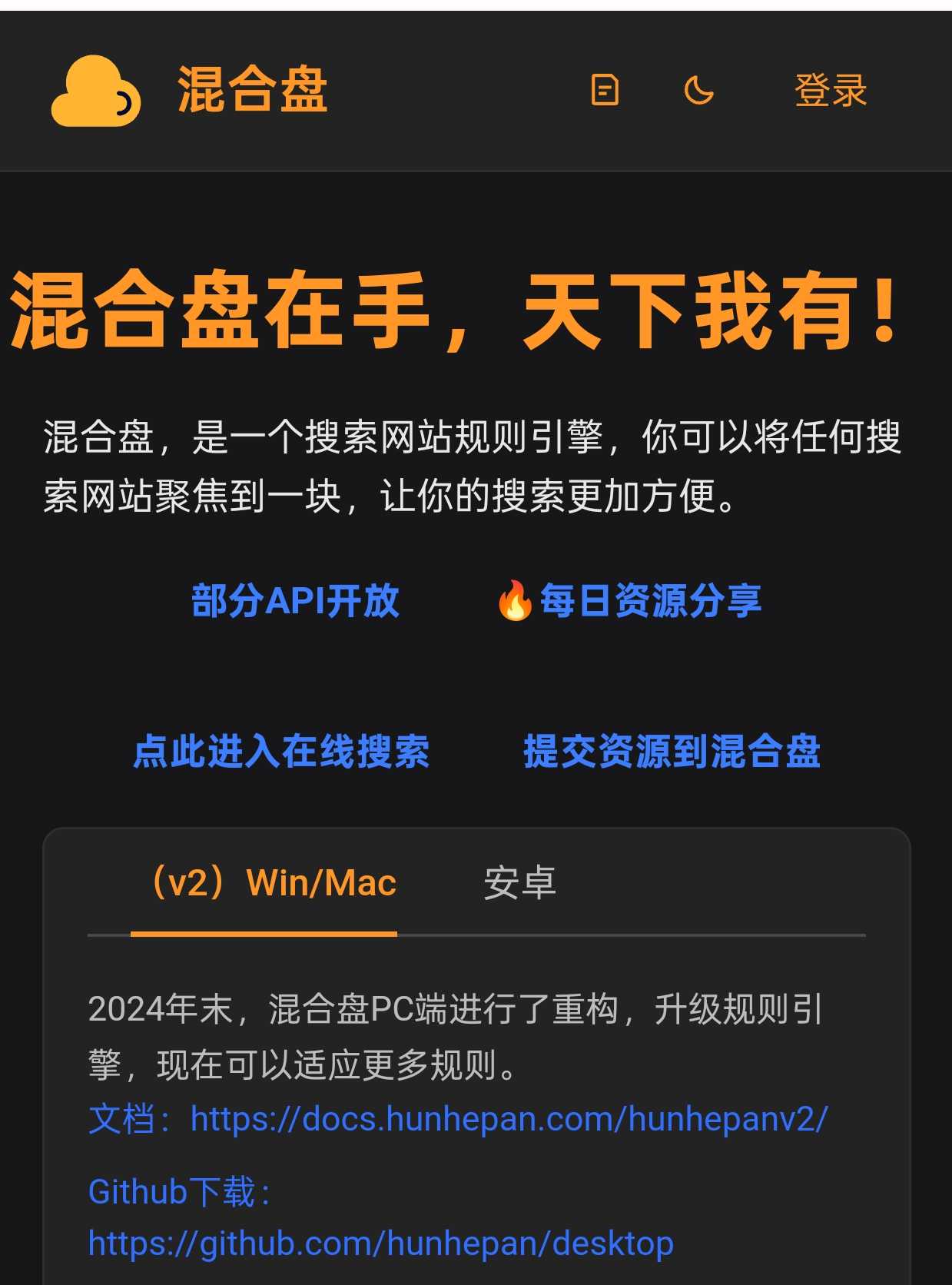This screenshot has height=1285, width=952.
Task: Open 部分API开放 link
Action: coord(296,600)
